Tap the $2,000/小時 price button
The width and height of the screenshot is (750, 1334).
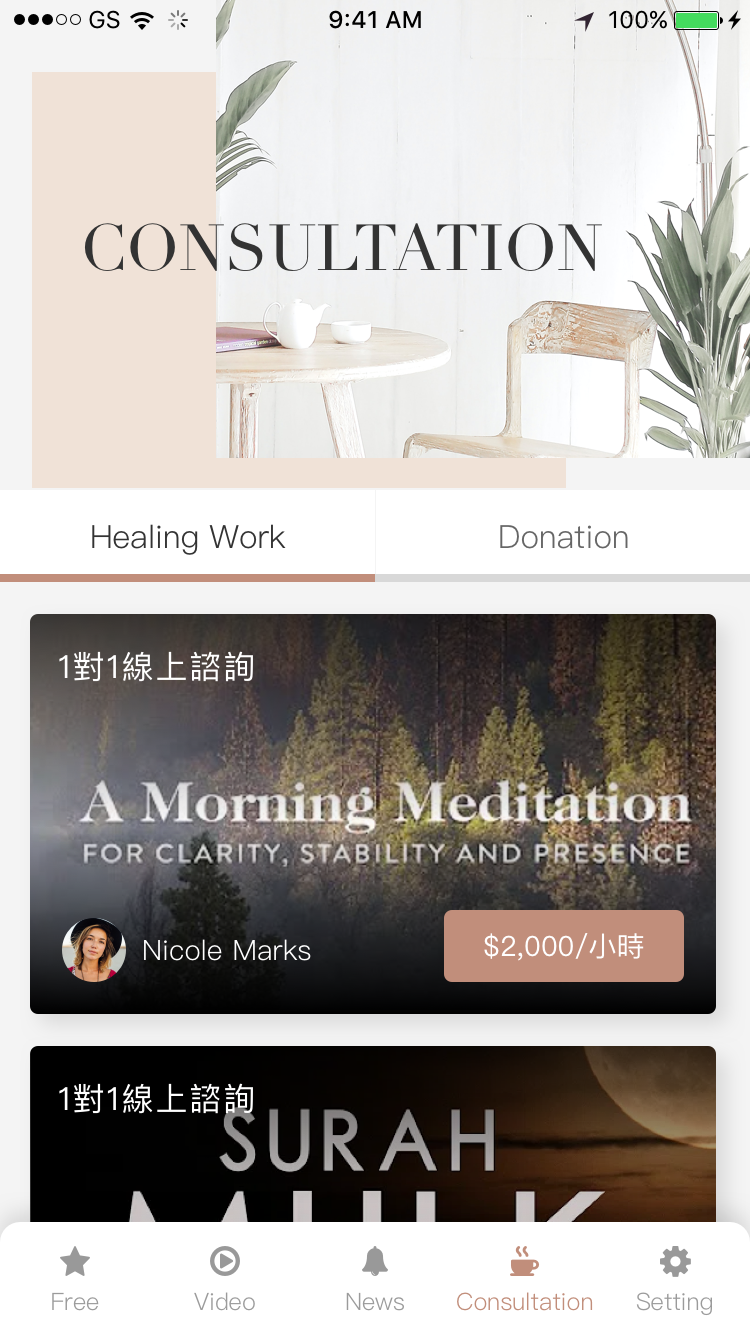click(x=563, y=946)
